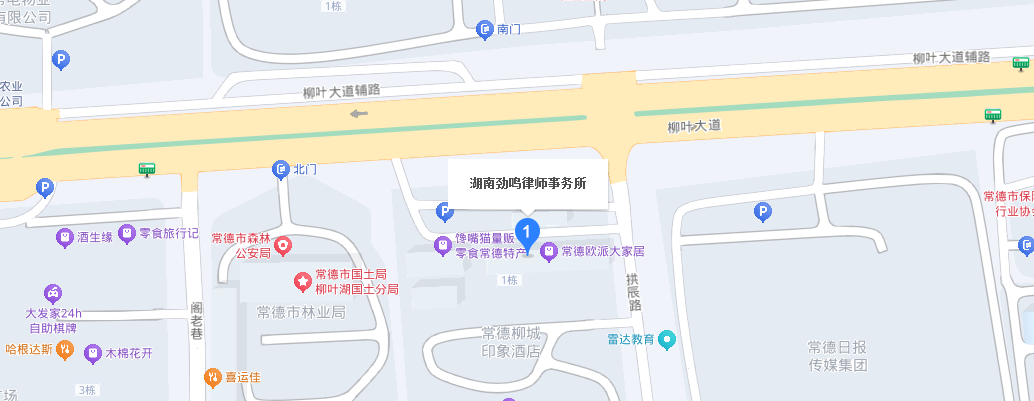1034x401 pixels.
Task: Select the 南门 entrance marker
Action: coord(485,30)
